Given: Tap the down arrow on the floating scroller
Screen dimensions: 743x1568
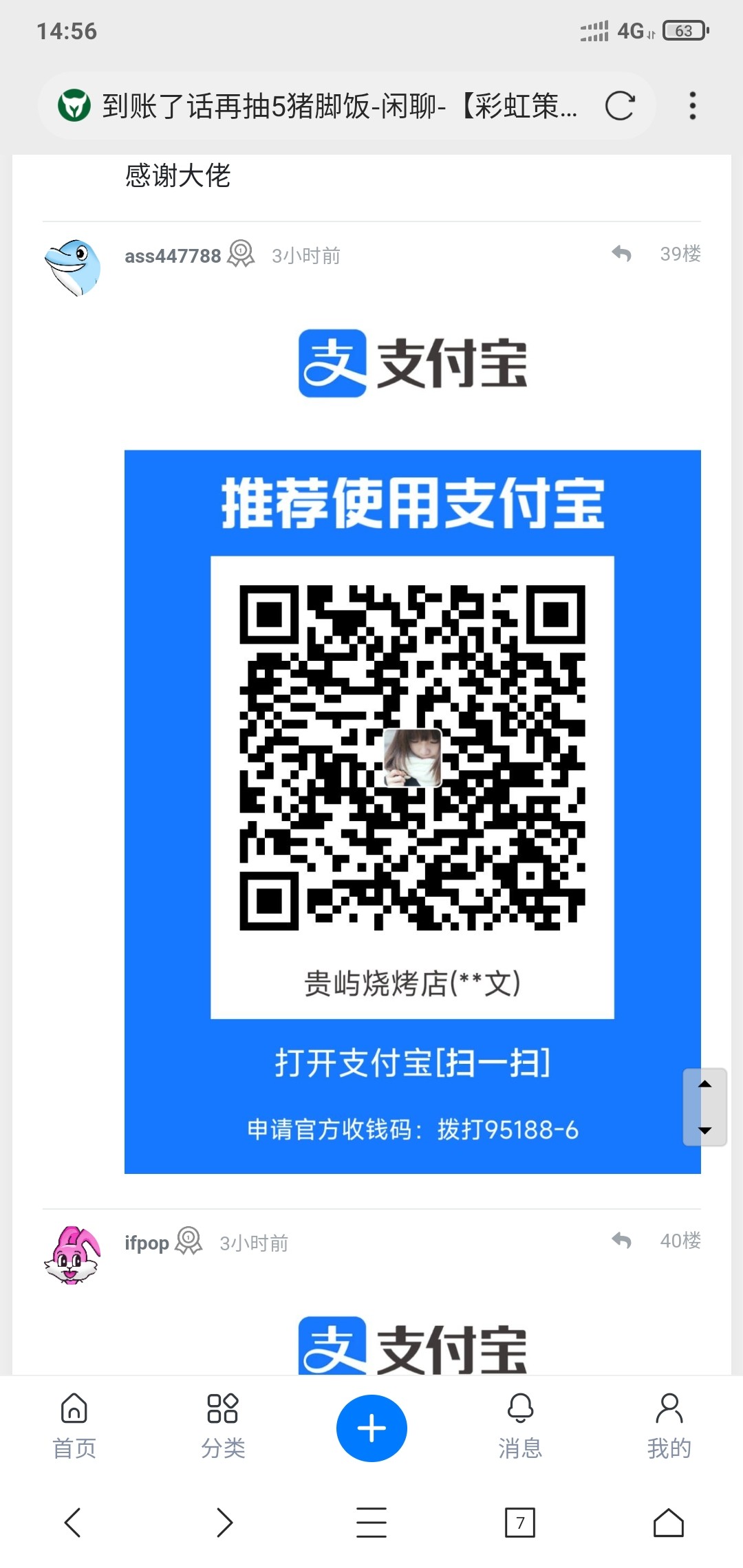Looking at the screenshot, I should [x=704, y=1130].
